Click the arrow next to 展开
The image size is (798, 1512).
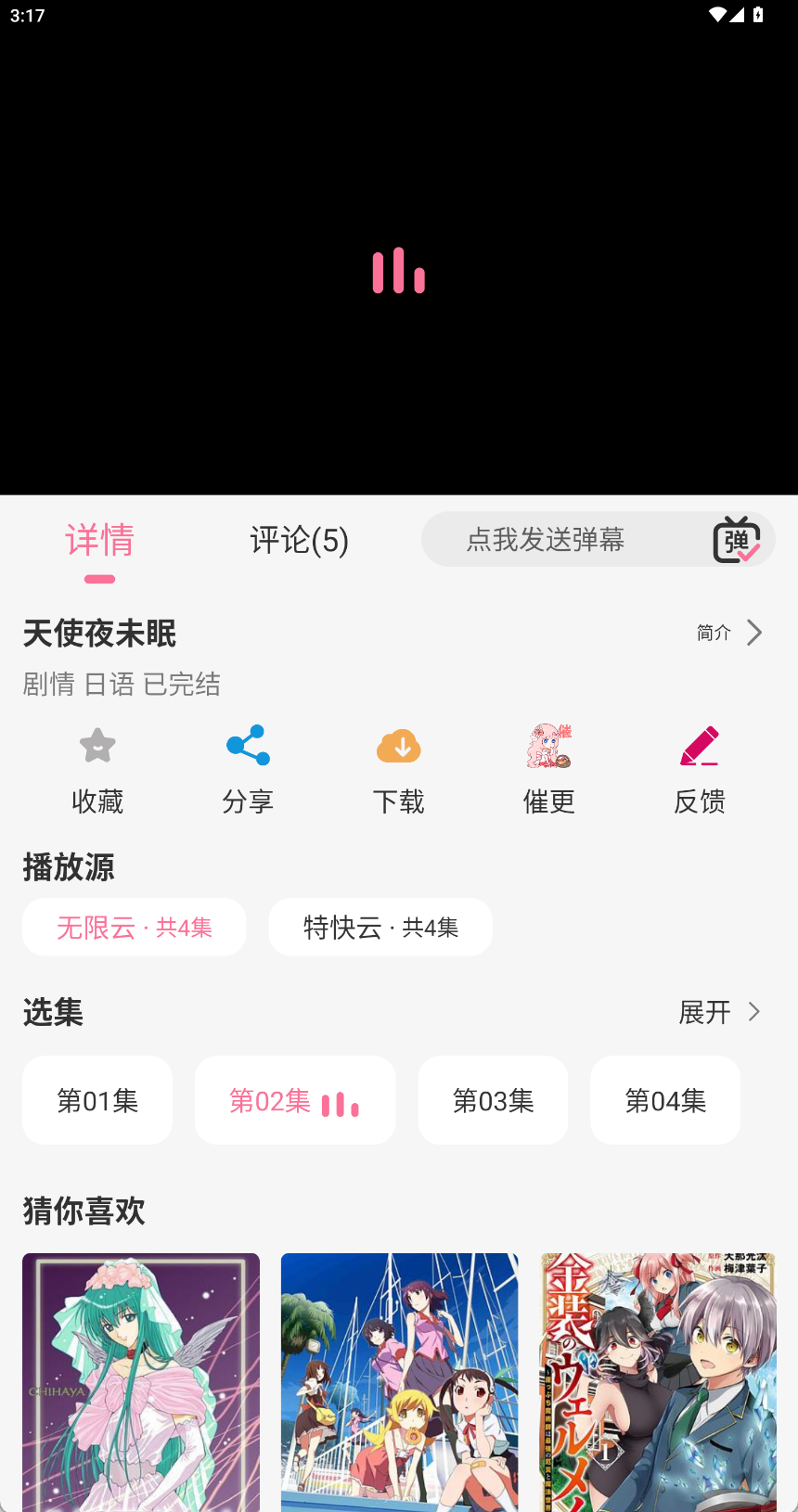point(753,1012)
